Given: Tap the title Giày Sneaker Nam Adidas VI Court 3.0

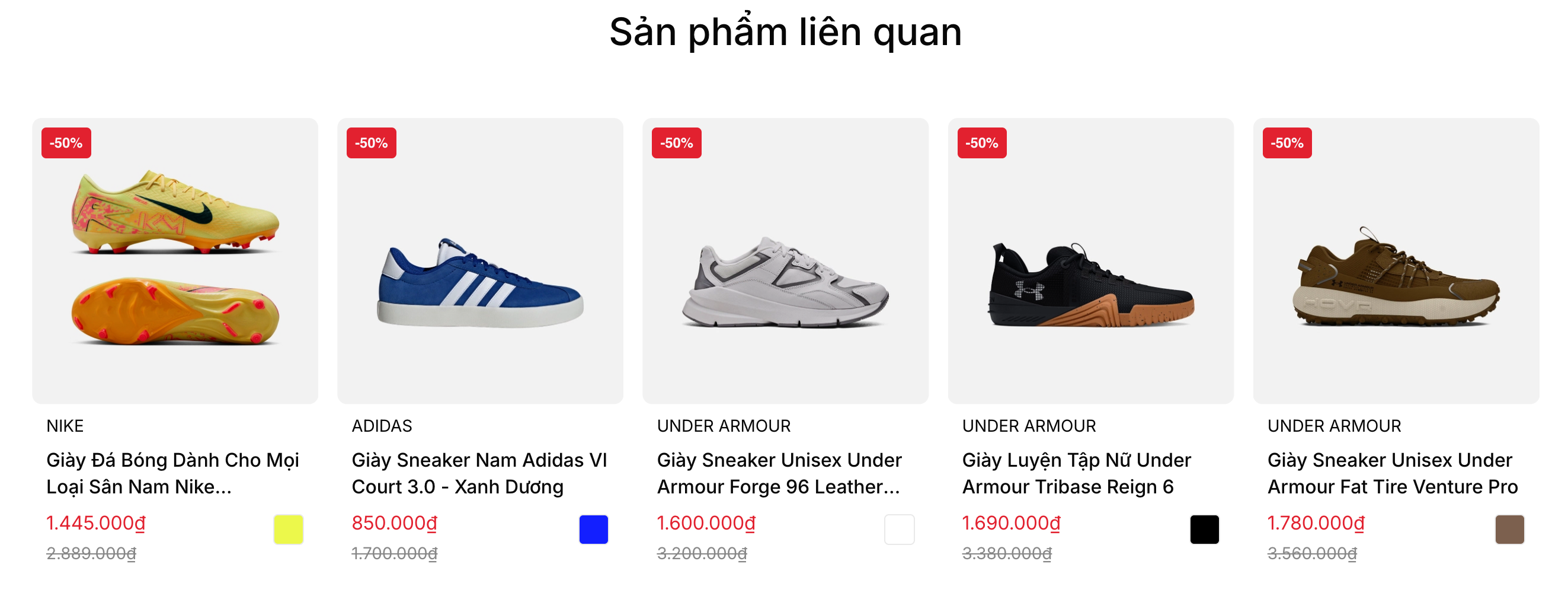Looking at the screenshot, I should [479, 473].
